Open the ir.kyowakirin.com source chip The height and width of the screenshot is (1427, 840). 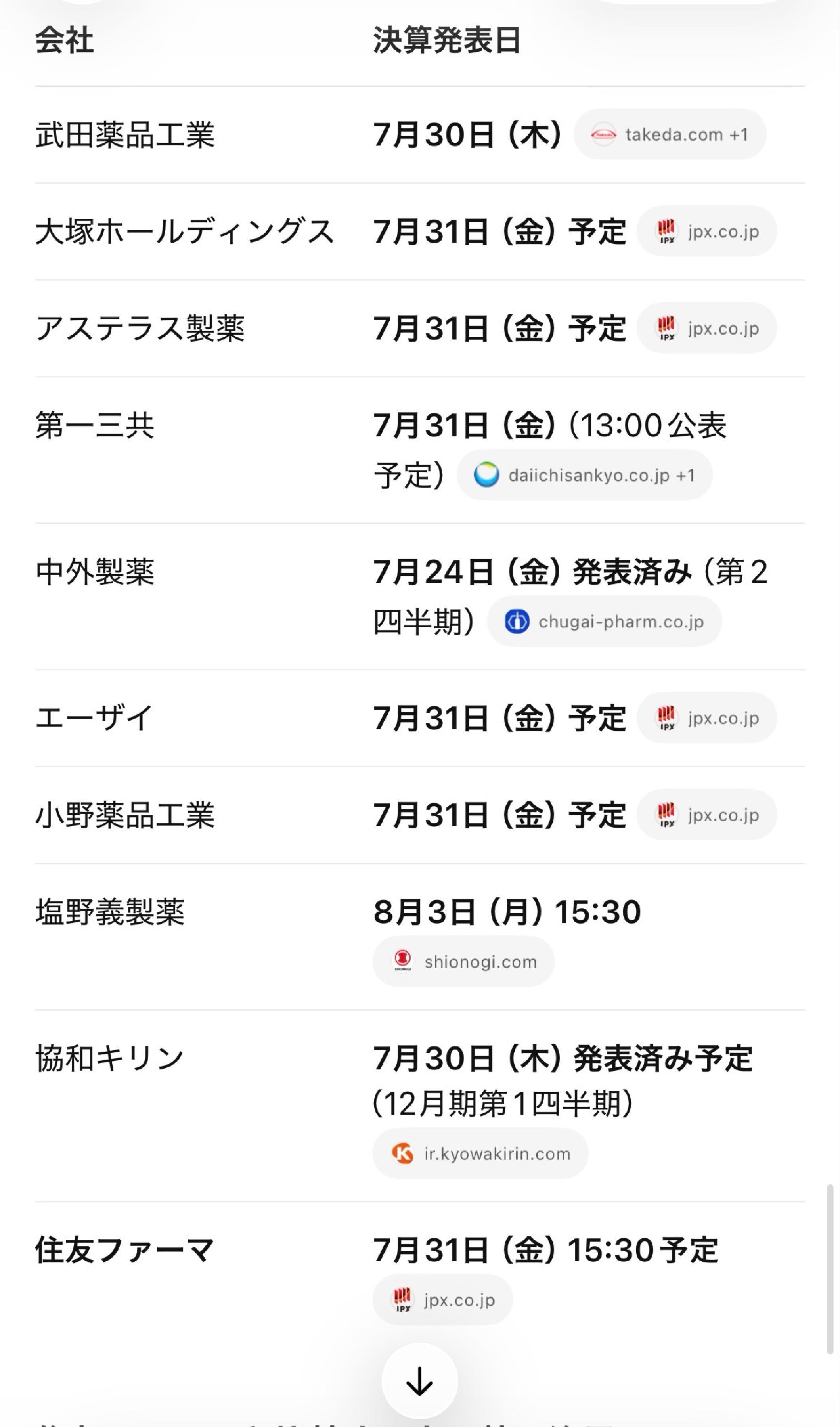480,1153
